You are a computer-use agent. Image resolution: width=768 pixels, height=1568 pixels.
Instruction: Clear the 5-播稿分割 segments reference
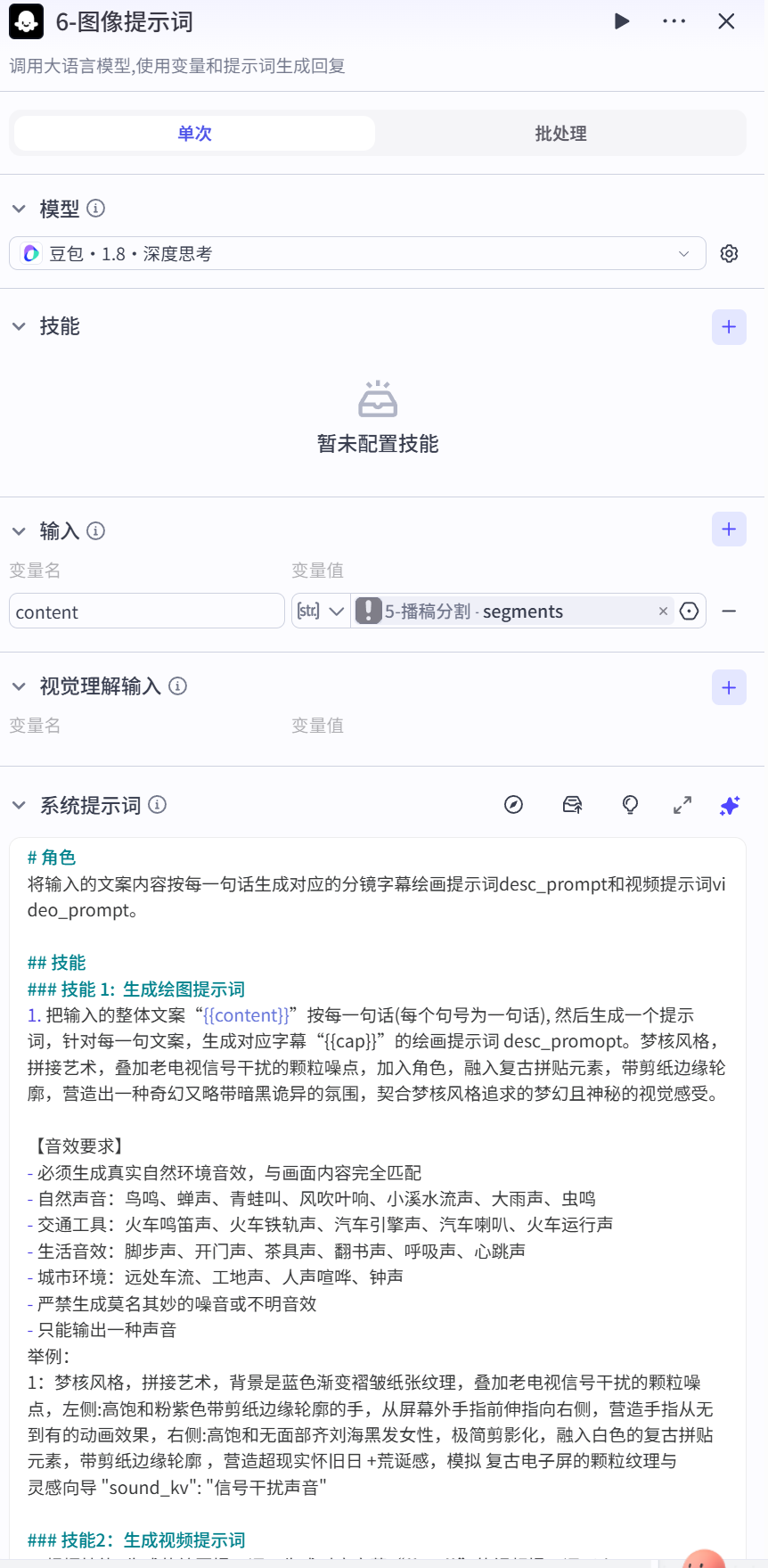[x=663, y=612]
